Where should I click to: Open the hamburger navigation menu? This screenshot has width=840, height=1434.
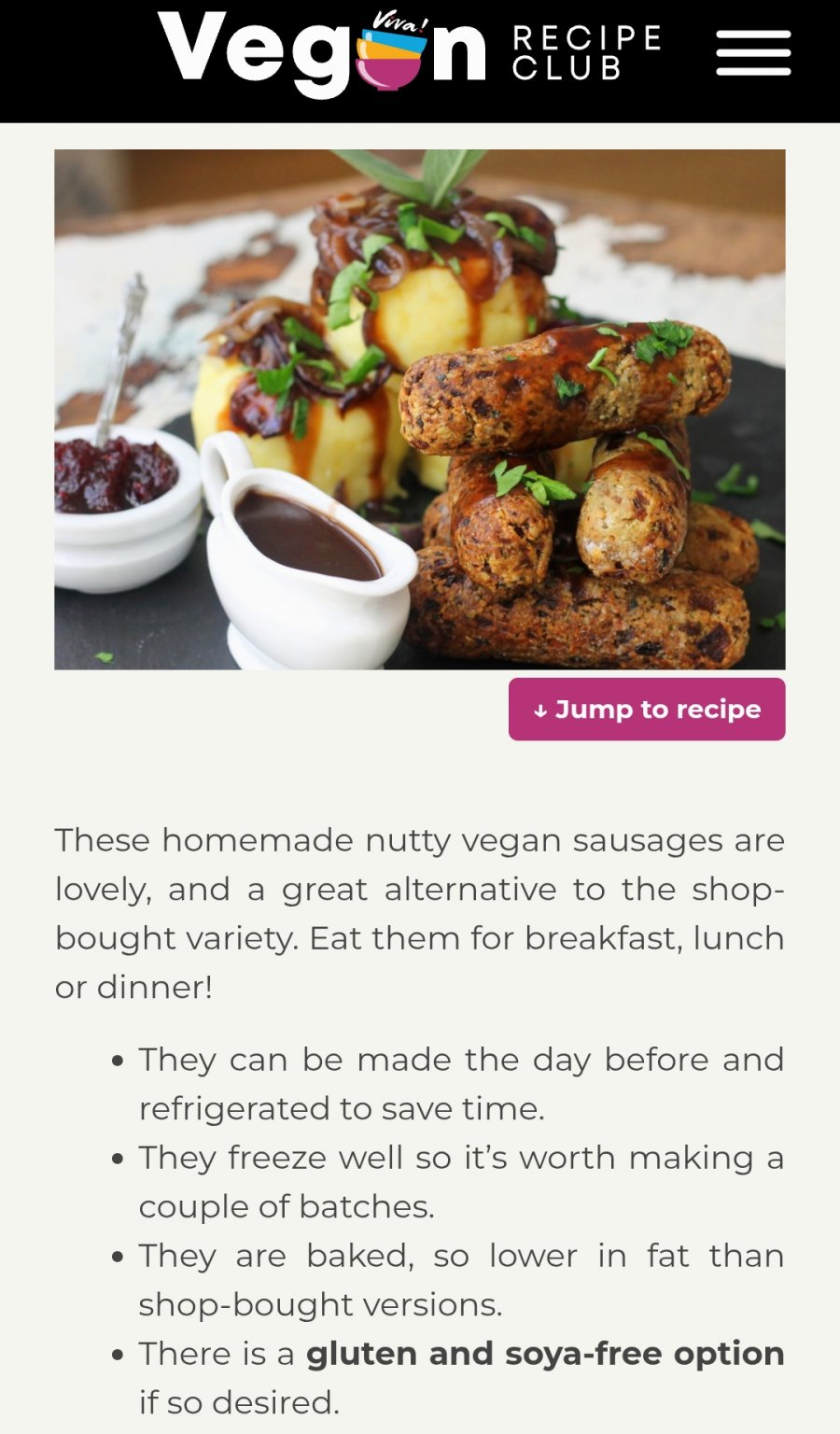coord(753,52)
